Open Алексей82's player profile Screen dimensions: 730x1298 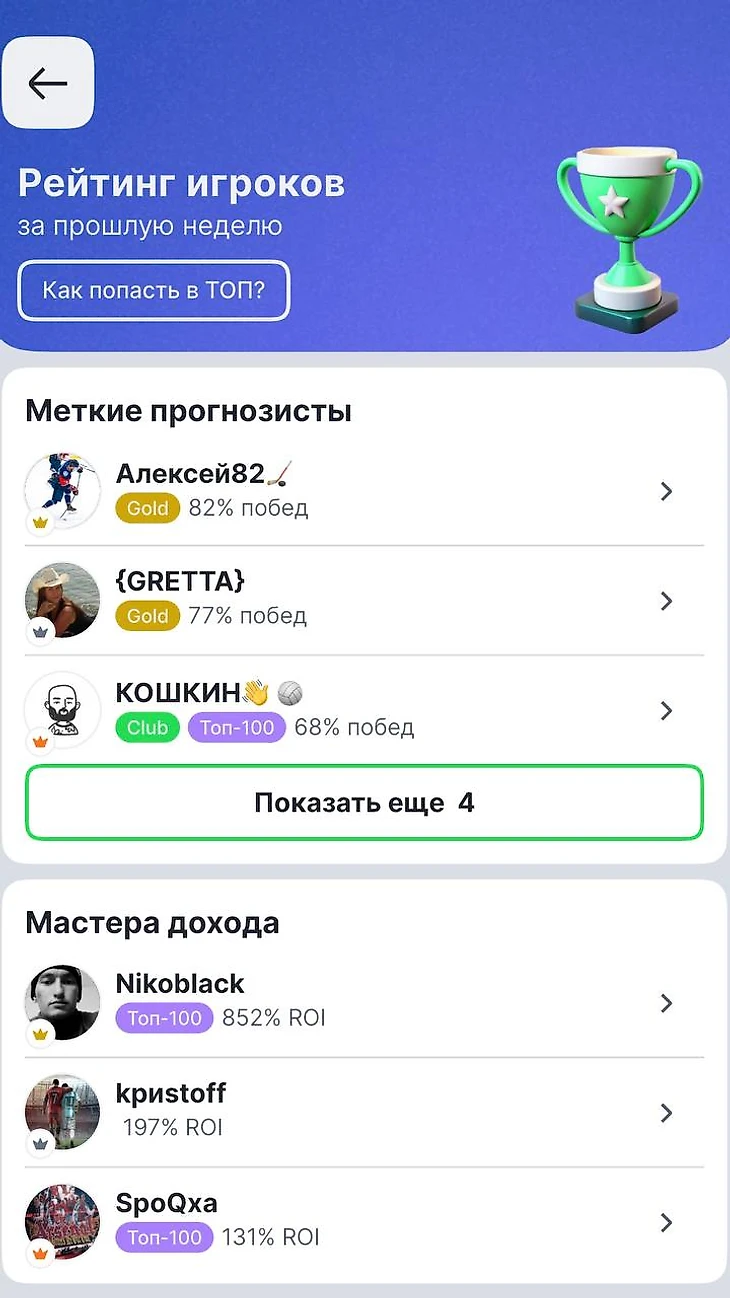(x=364, y=491)
